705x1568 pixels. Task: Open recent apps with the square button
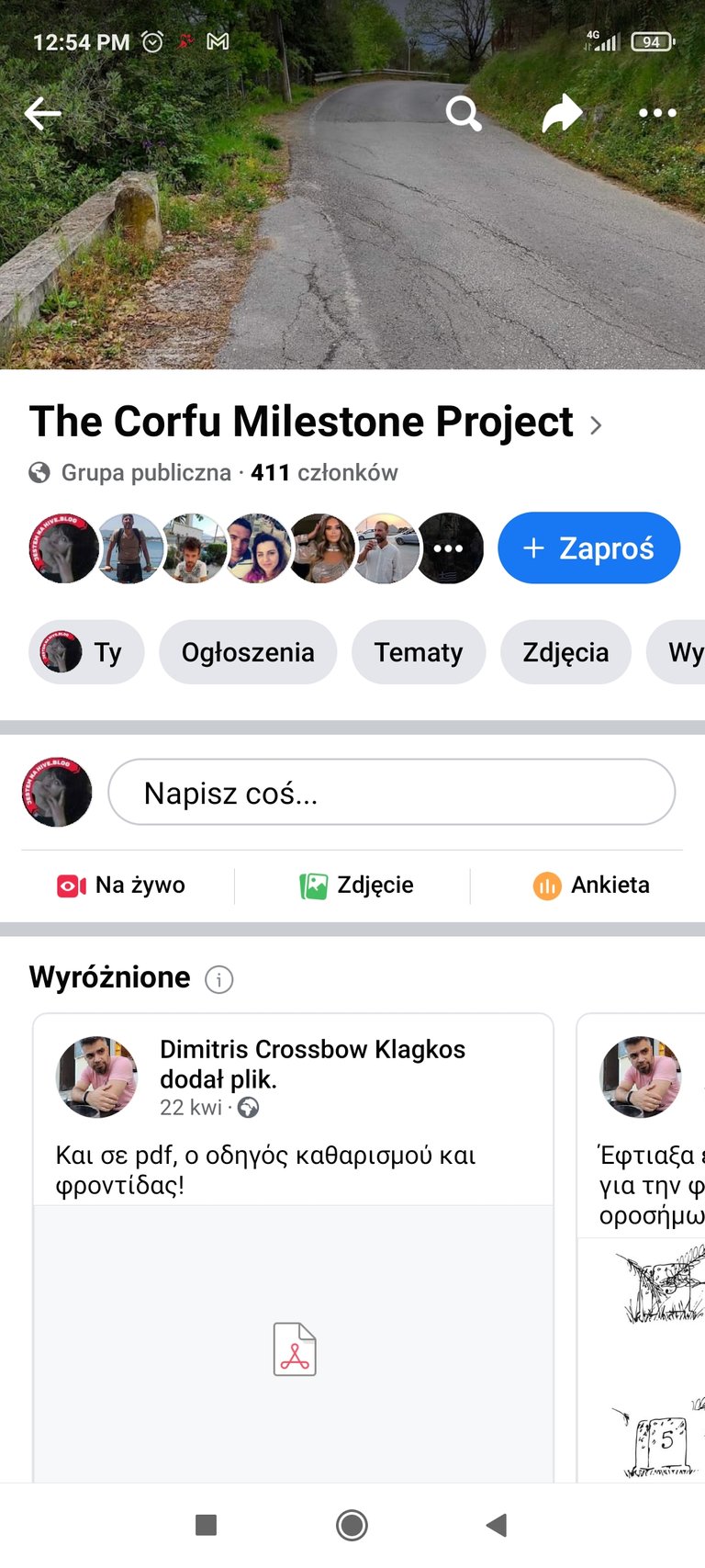pos(207,1526)
